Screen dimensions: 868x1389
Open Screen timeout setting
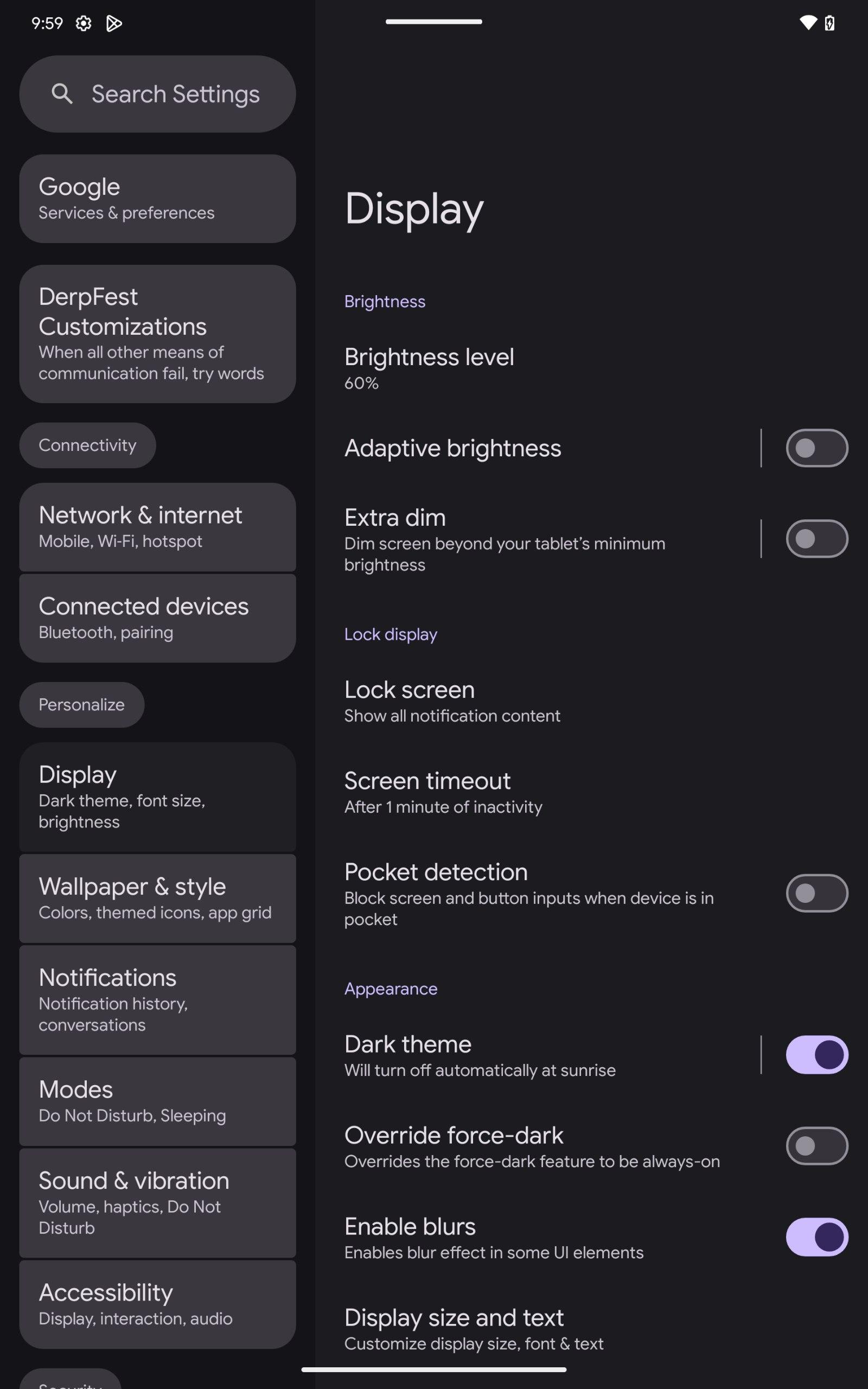point(591,792)
